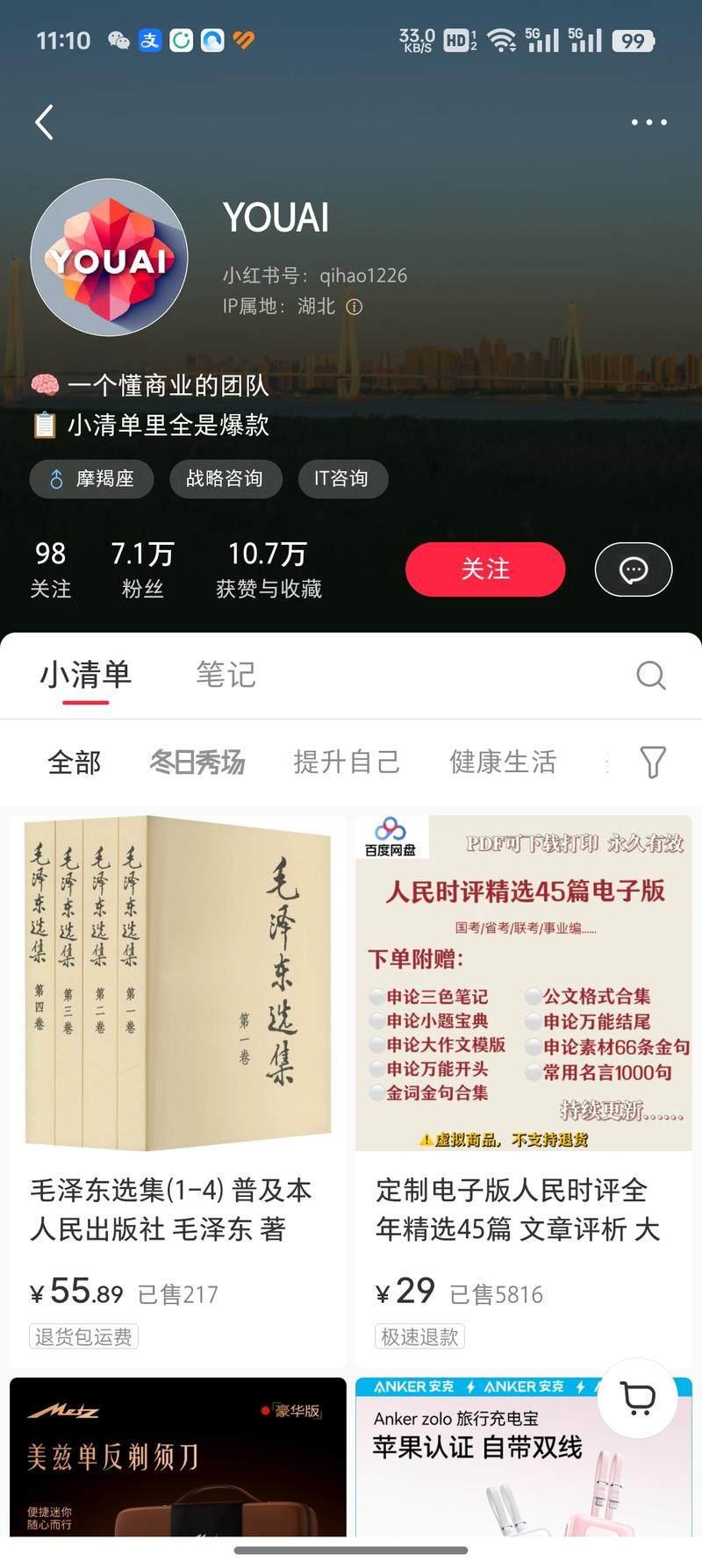Select the 冬日秀场 category
Viewport: 702px width, 1568px height.
197,762
